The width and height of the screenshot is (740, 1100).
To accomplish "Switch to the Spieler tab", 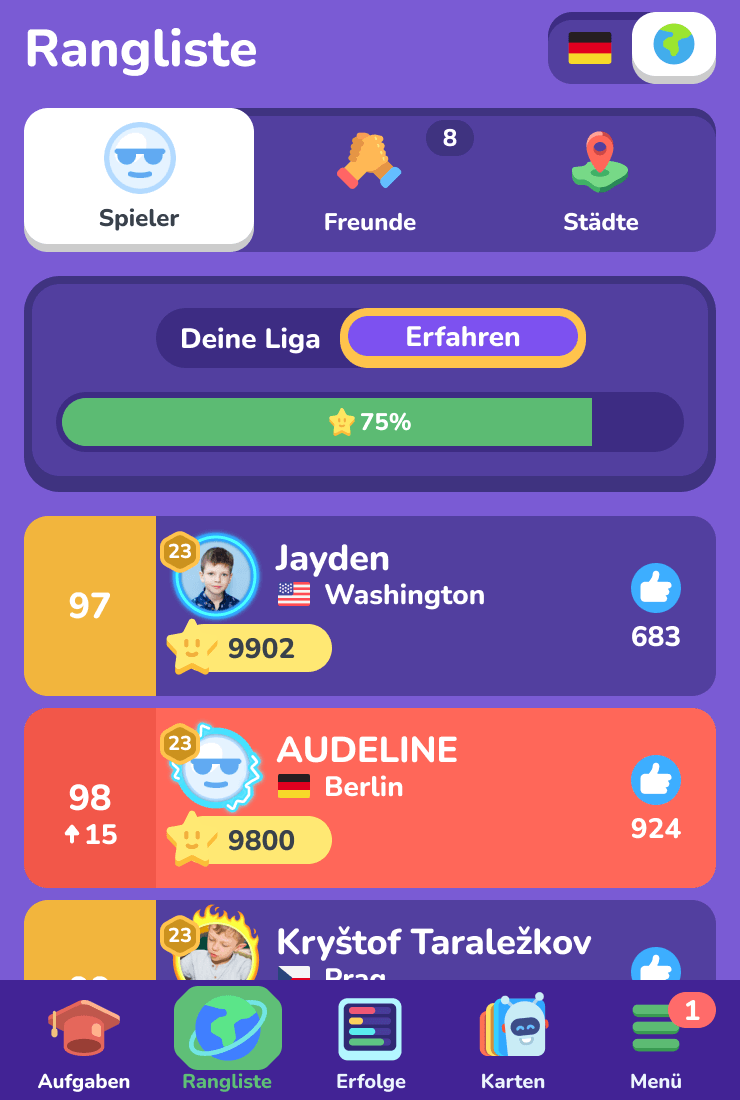I will [x=139, y=178].
